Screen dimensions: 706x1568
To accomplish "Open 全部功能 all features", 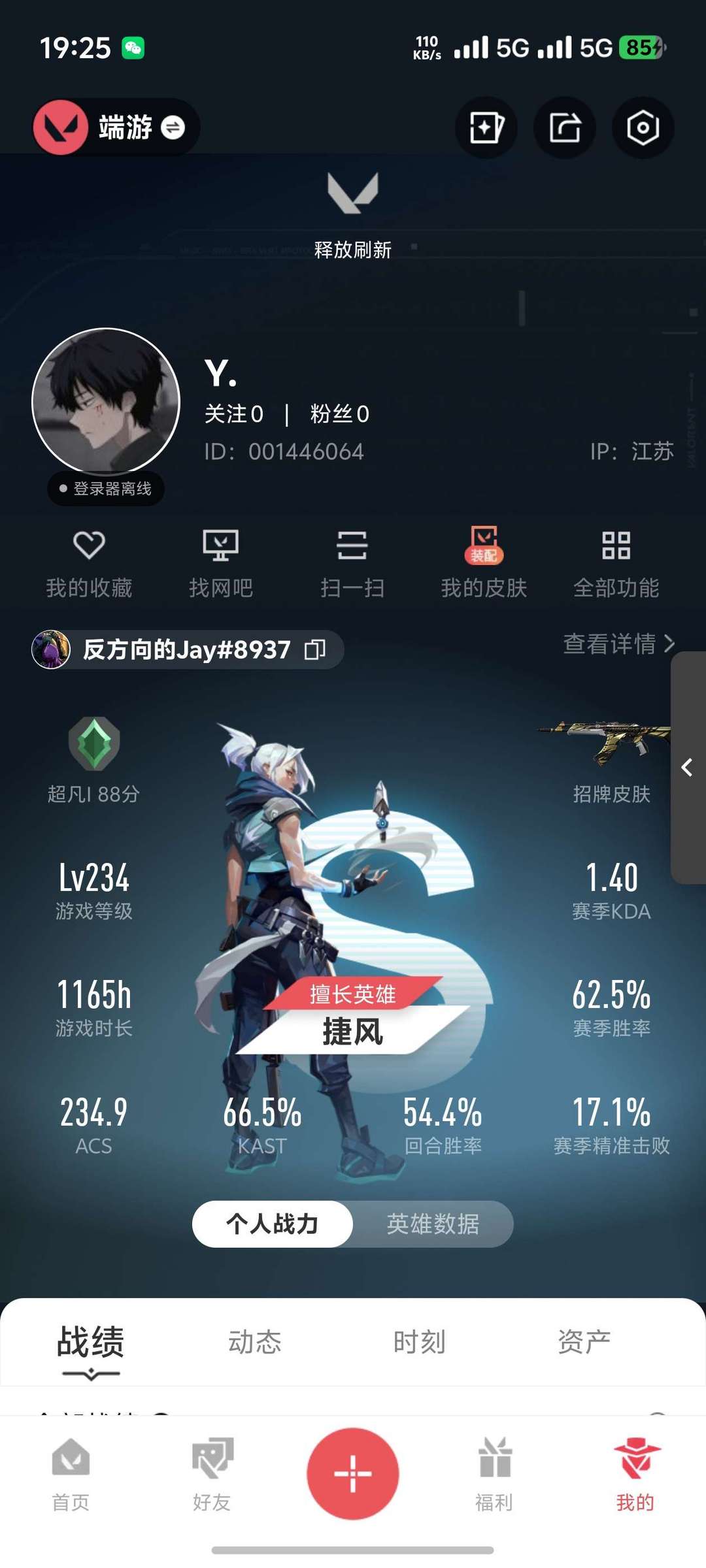I will [616, 564].
